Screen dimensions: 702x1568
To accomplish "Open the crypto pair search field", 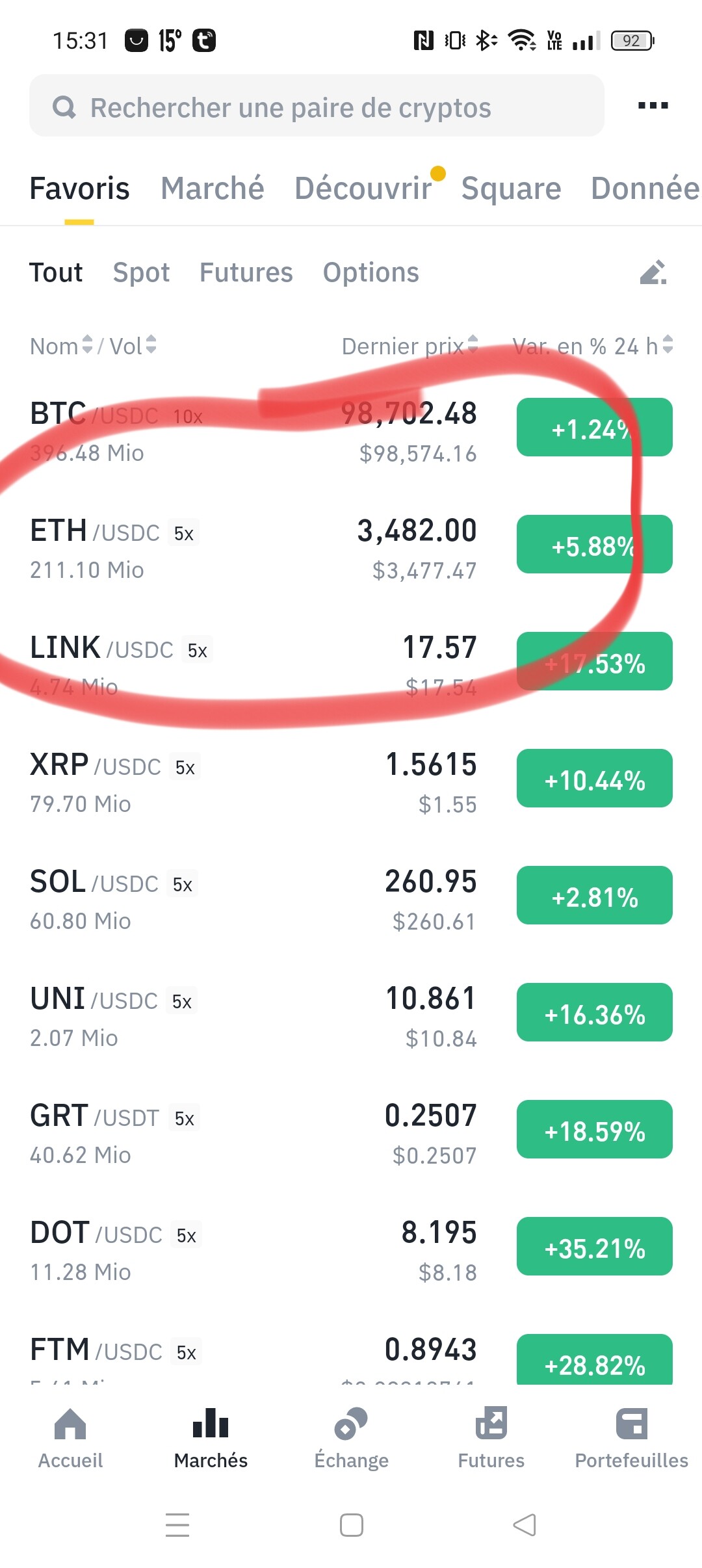I will coord(317,105).
